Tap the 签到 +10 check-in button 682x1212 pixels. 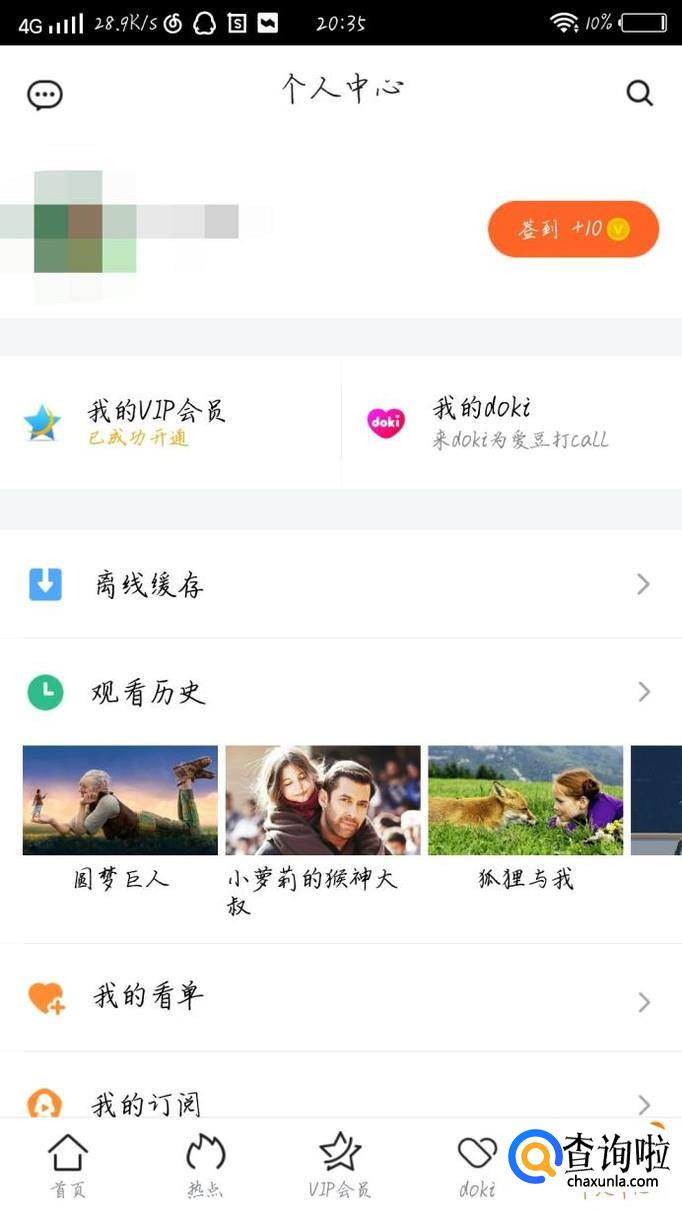(573, 229)
